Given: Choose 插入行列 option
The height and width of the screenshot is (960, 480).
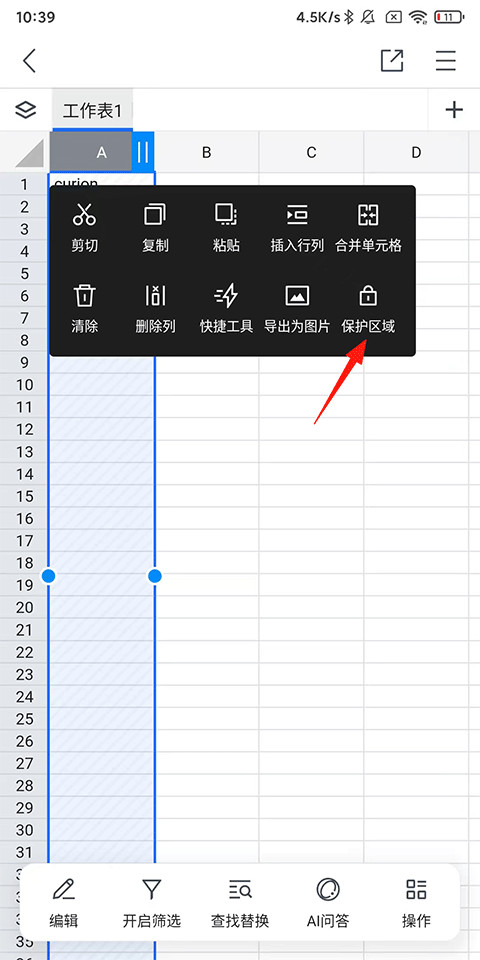Looking at the screenshot, I should (297, 228).
